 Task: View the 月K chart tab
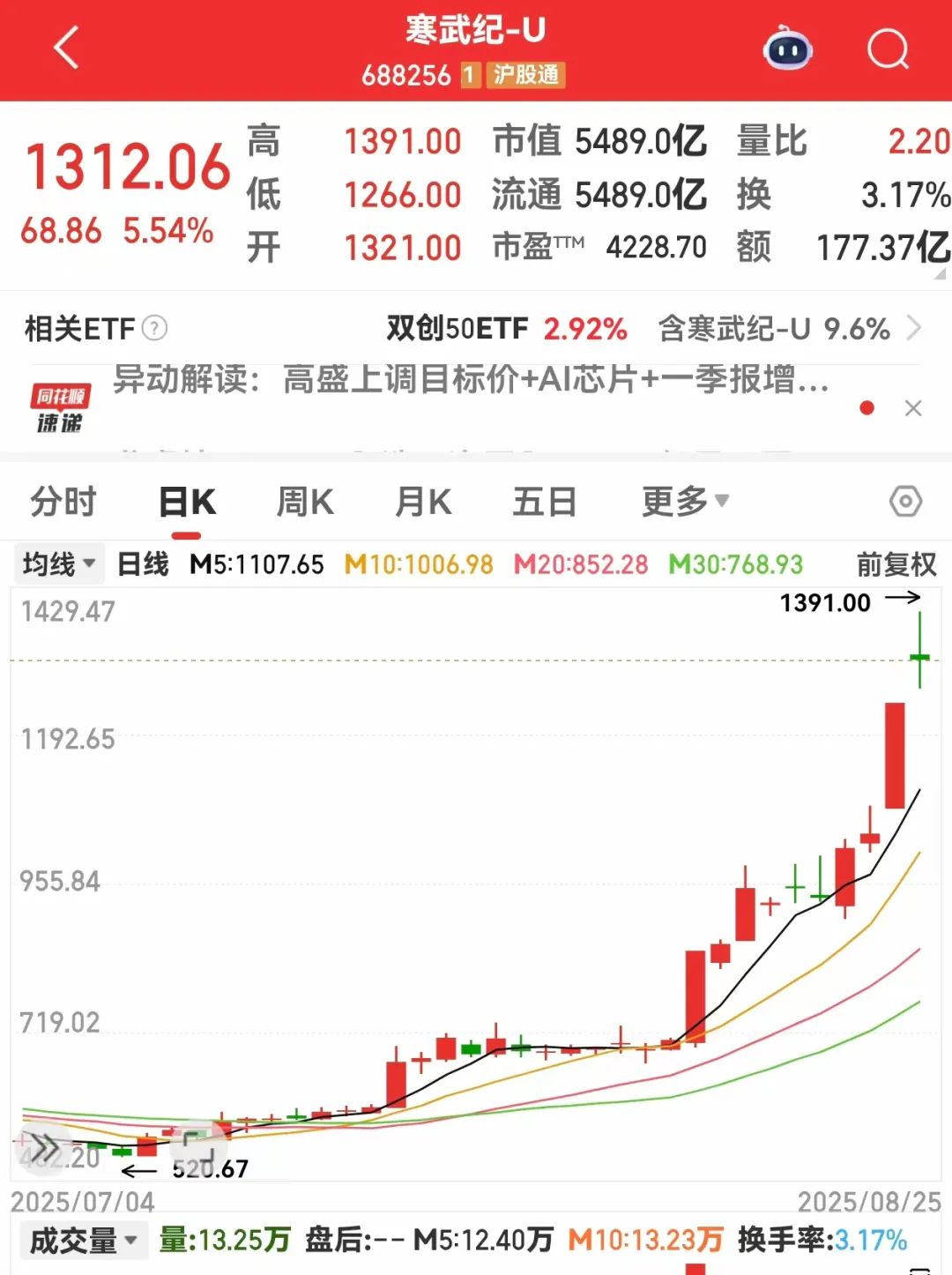point(423,502)
